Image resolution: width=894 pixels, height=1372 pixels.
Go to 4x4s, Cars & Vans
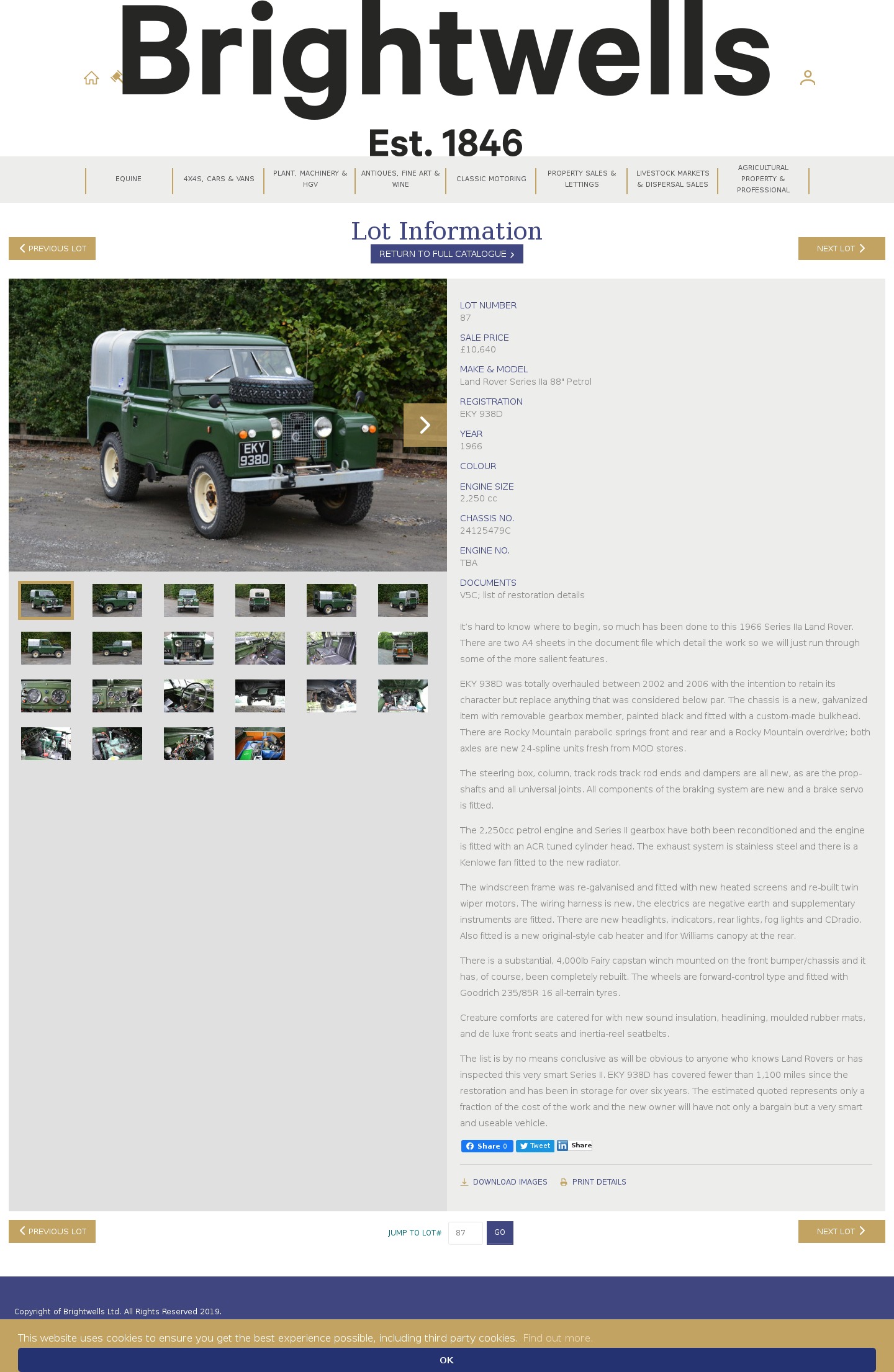click(219, 179)
